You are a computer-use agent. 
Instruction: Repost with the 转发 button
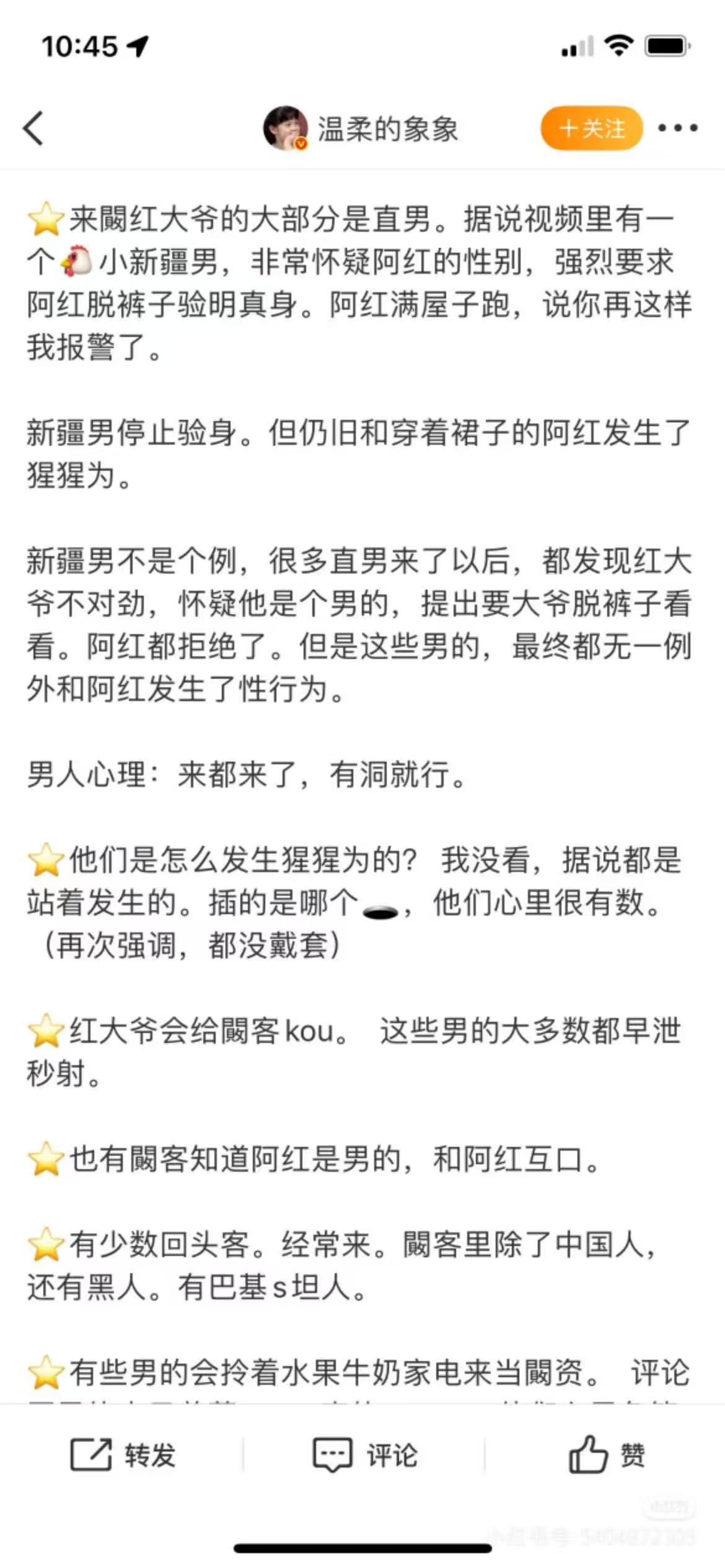(x=123, y=1455)
